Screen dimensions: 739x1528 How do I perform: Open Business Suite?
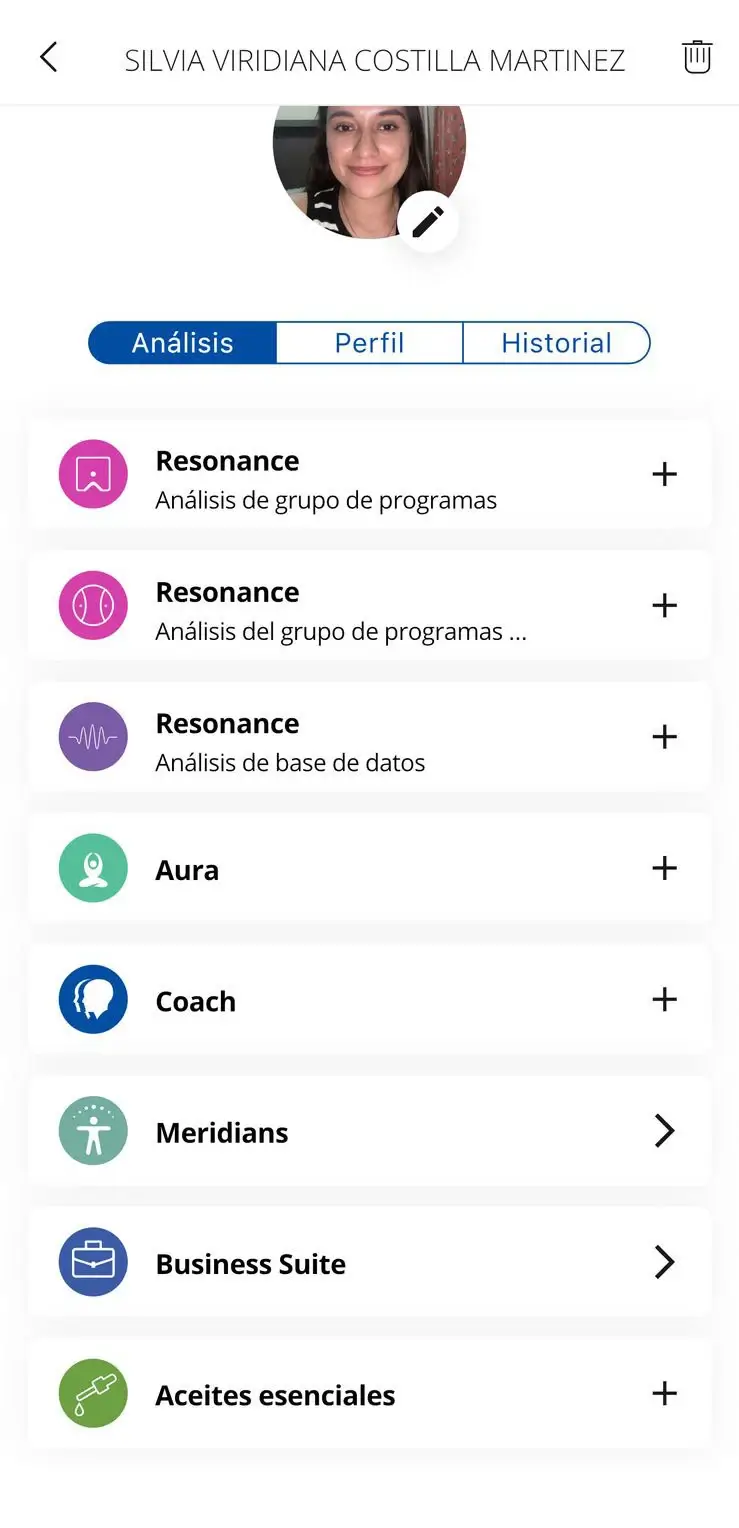pos(664,1262)
